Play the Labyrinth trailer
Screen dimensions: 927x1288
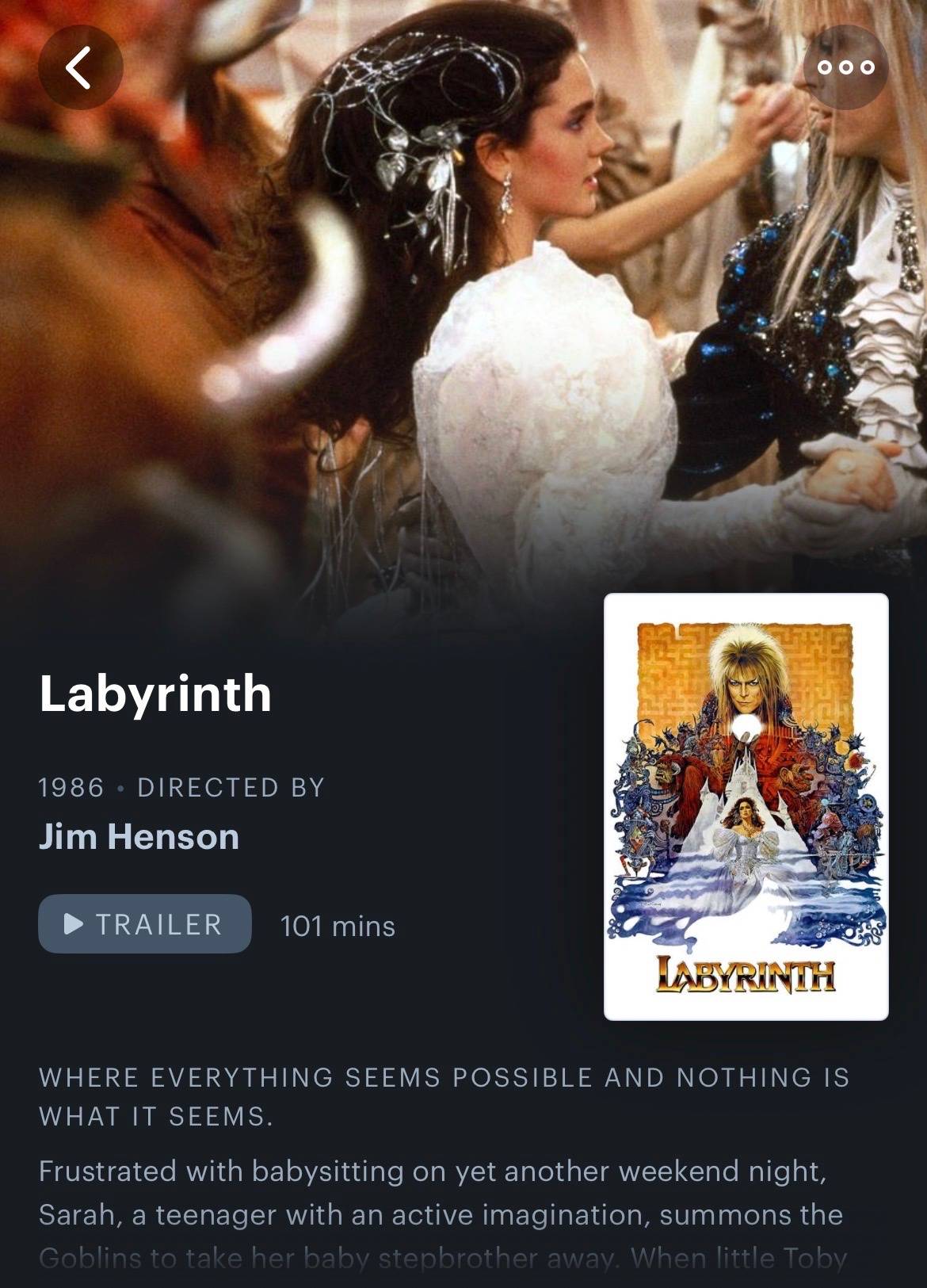click(x=145, y=923)
